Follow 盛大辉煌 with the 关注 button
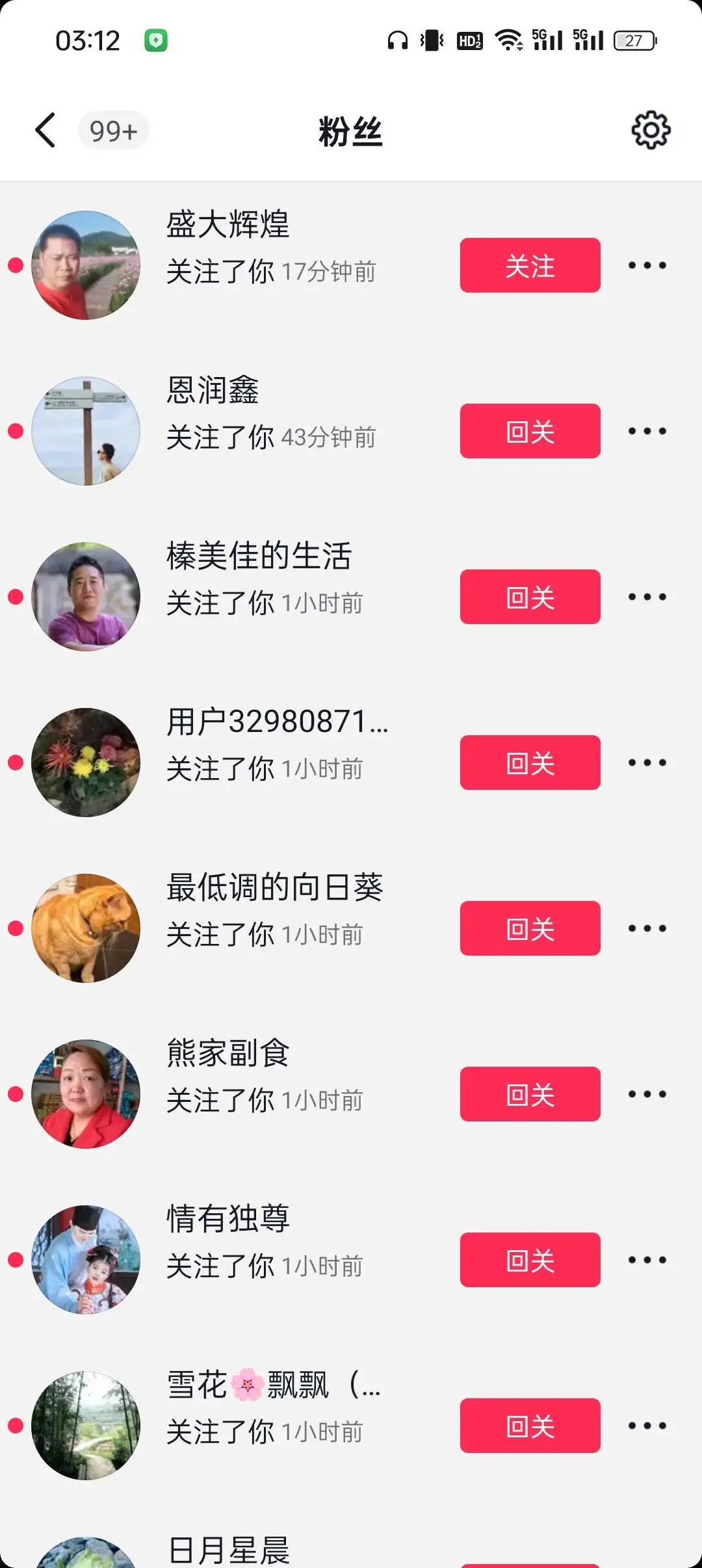Viewport: 702px width, 1568px height. pyautogui.click(x=530, y=265)
